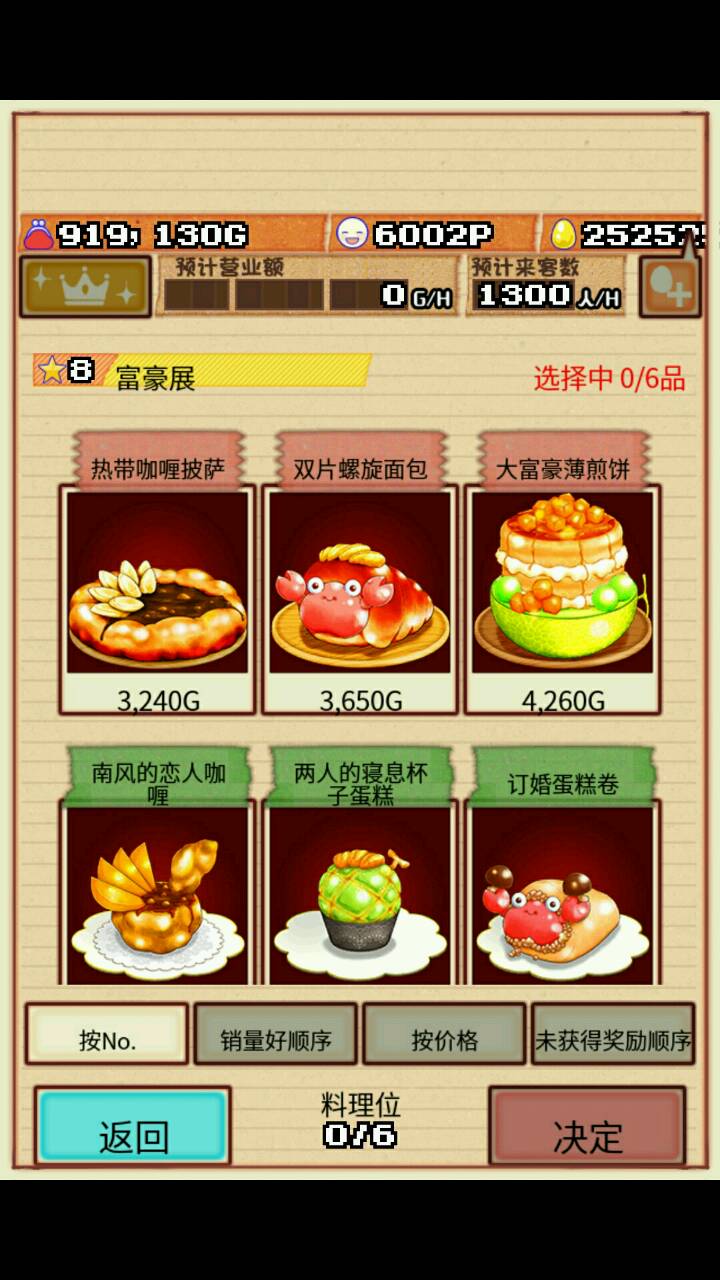The height and width of the screenshot is (1280, 720).
Task: Tap the add egg plus icon
Action: tap(670, 289)
